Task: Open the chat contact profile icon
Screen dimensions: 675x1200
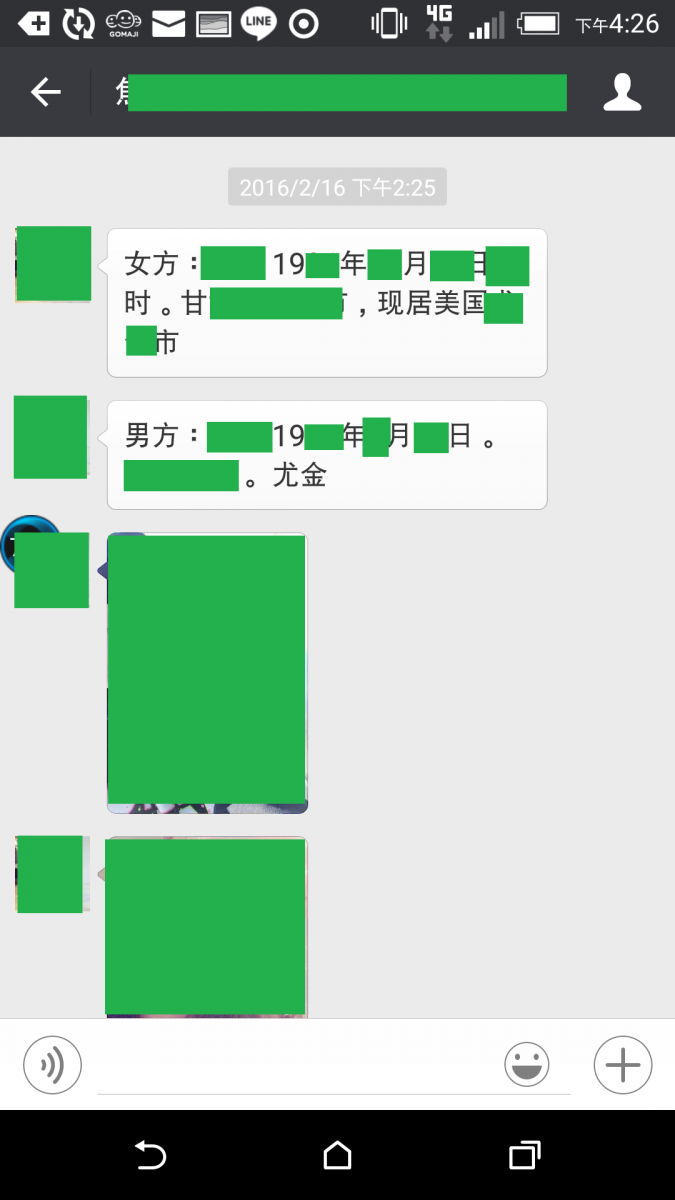Action: point(621,93)
